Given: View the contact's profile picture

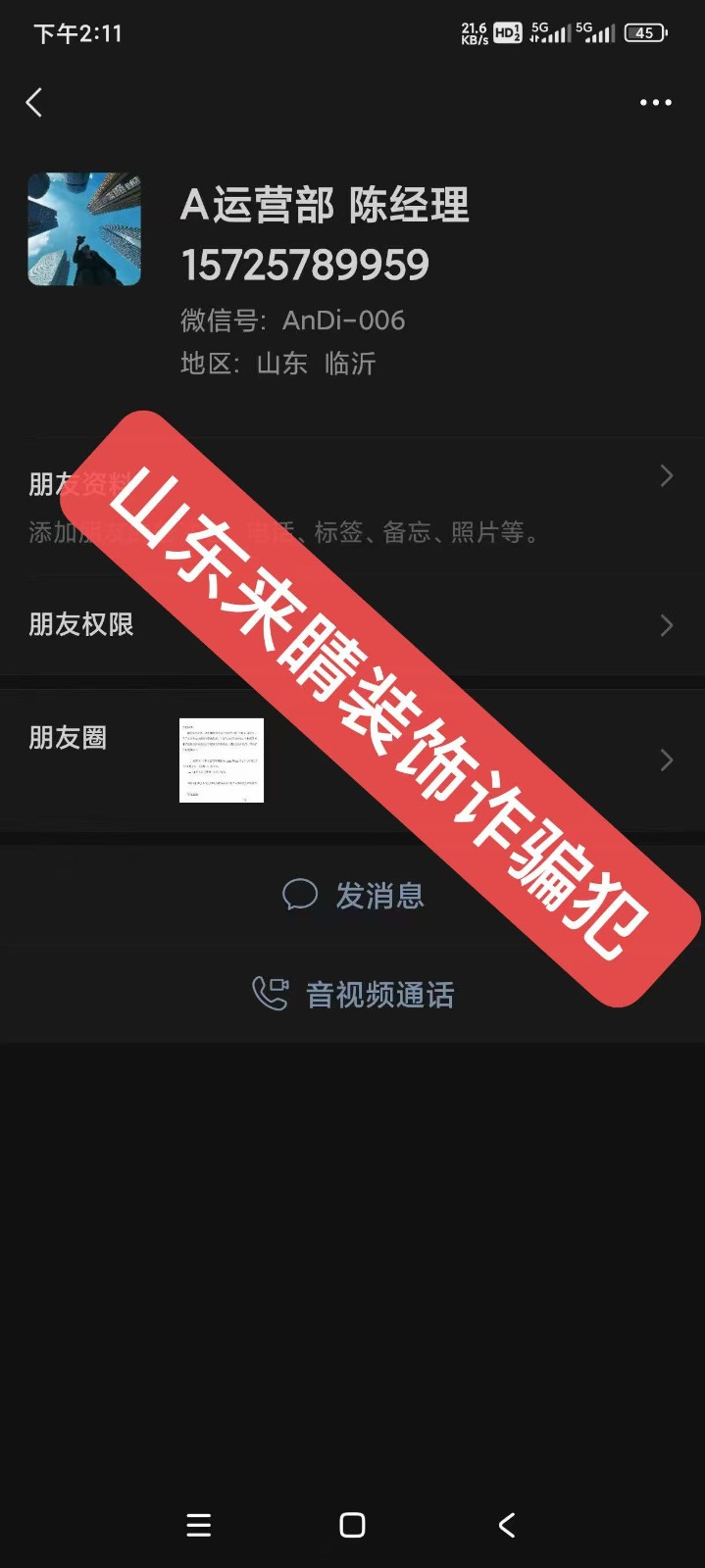Looking at the screenshot, I should pyautogui.click(x=84, y=229).
